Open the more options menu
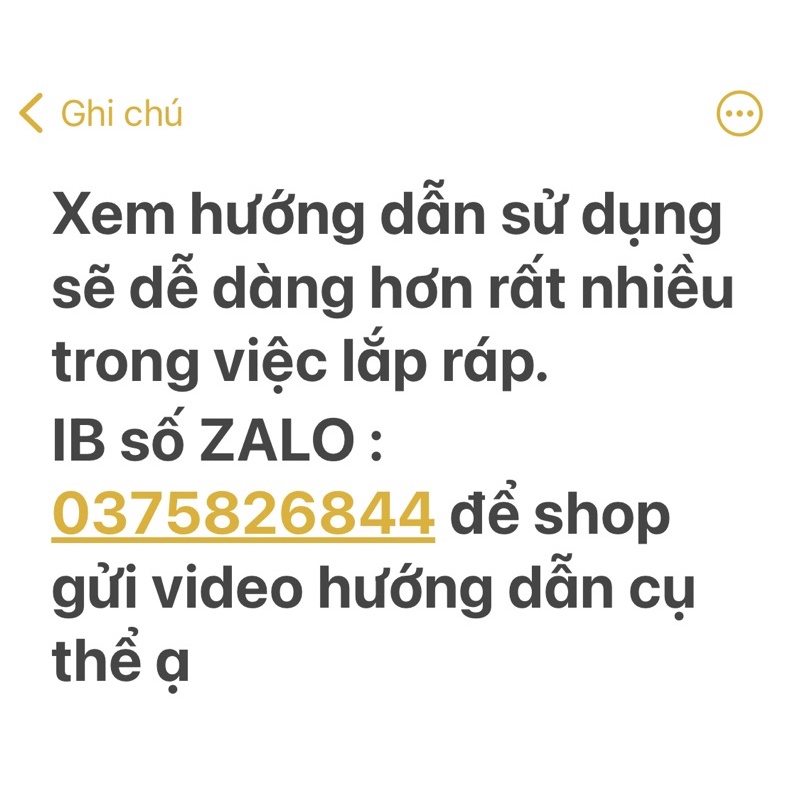 coord(739,114)
